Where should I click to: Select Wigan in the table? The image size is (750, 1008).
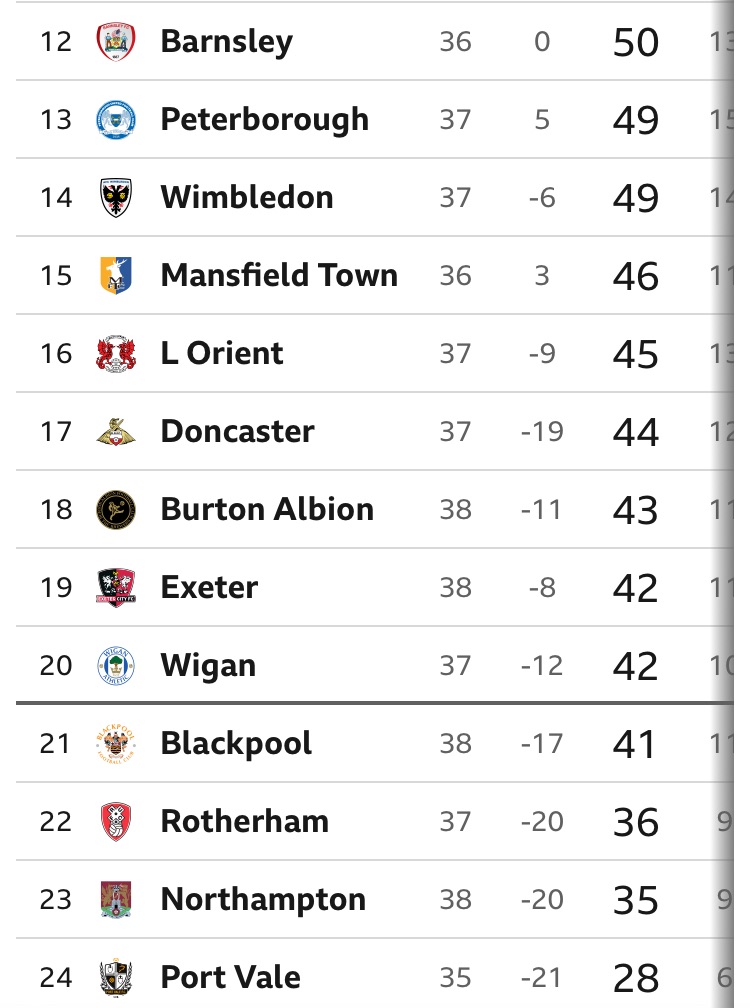pos(208,665)
